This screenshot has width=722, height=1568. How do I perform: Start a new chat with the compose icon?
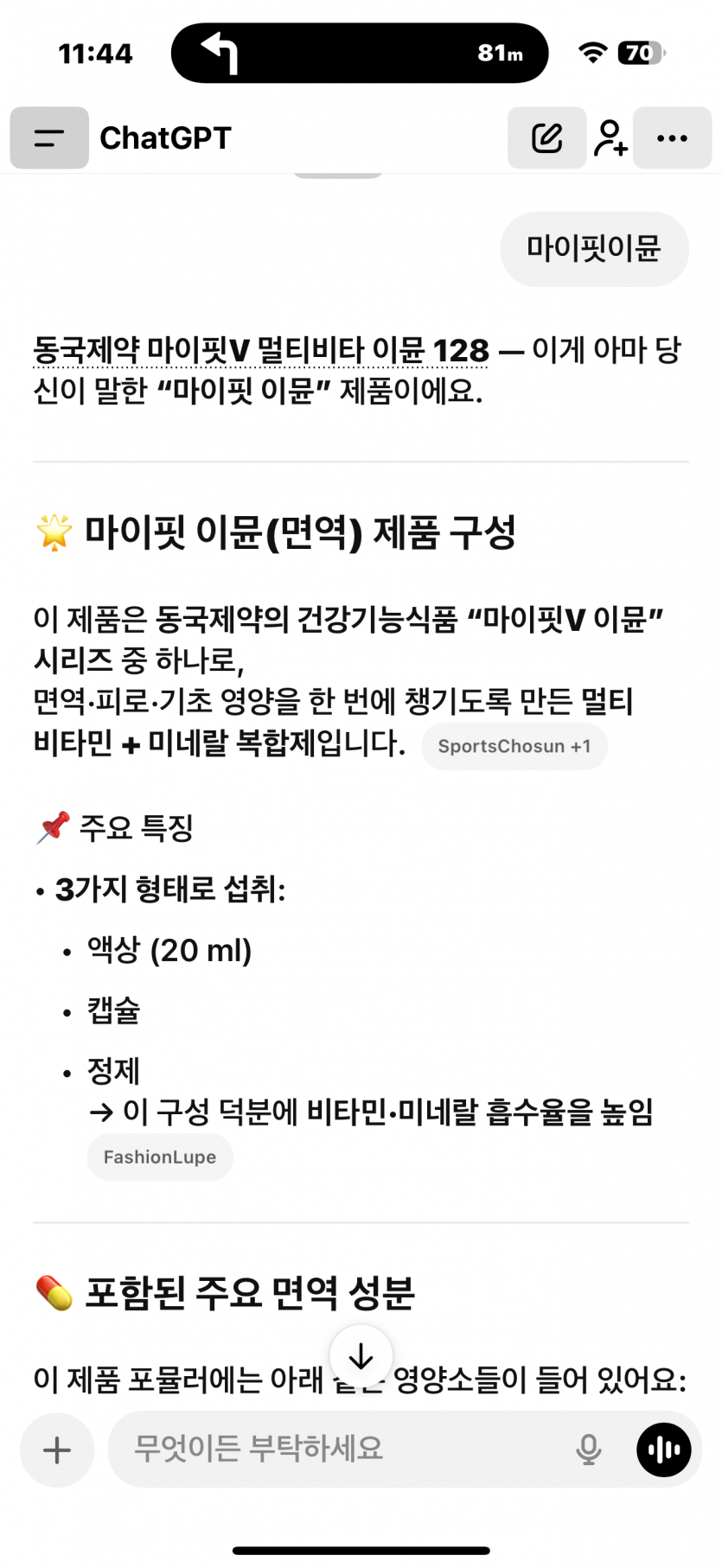[546, 137]
